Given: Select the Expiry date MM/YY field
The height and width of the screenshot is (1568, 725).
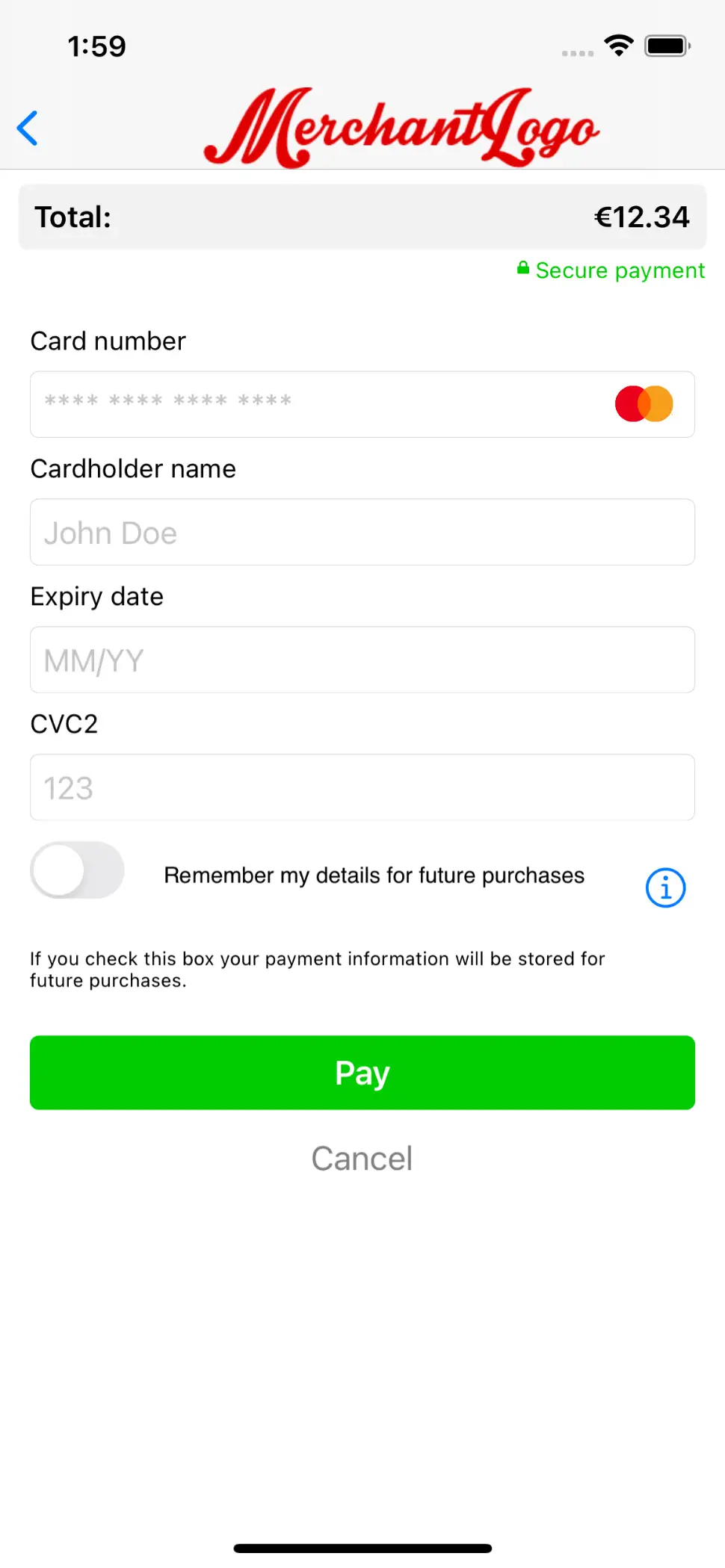Looking at the screenshot, I should [362, 660].
